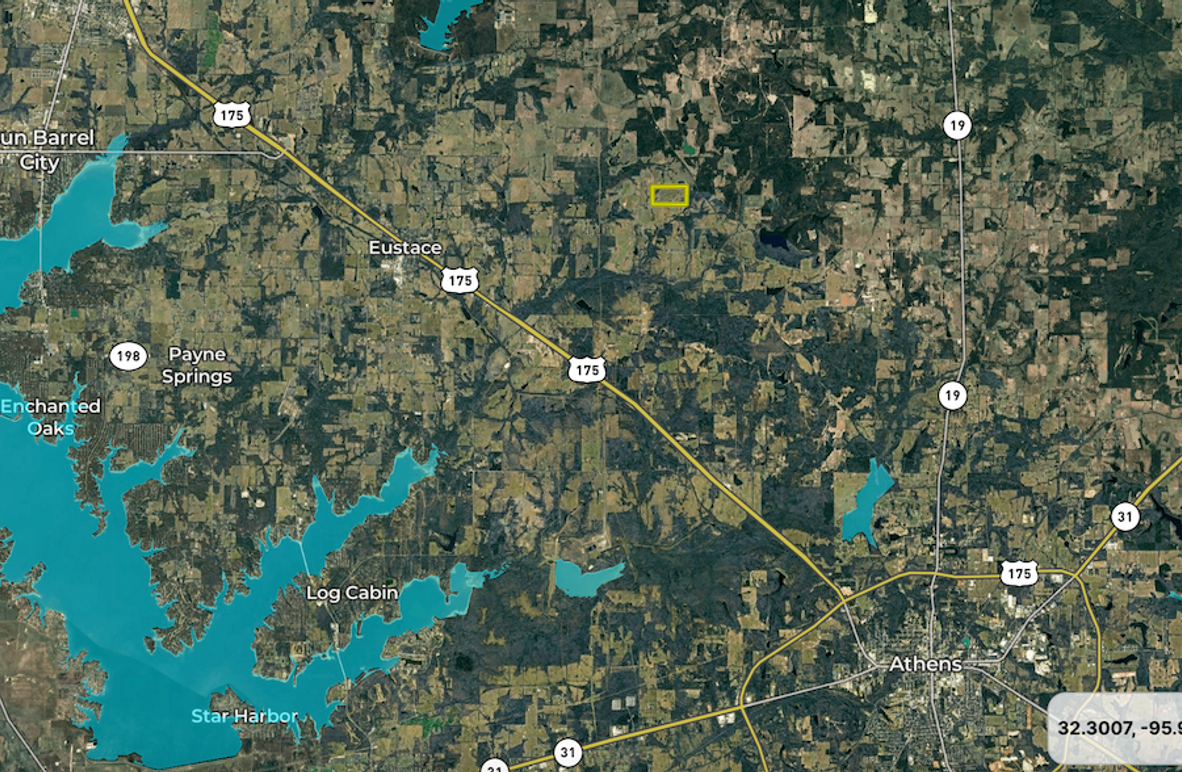The width and height of the screenshot is (1182, 772).
Task: Select the yellow outlined parcel near Eustace
Action: 669,195
